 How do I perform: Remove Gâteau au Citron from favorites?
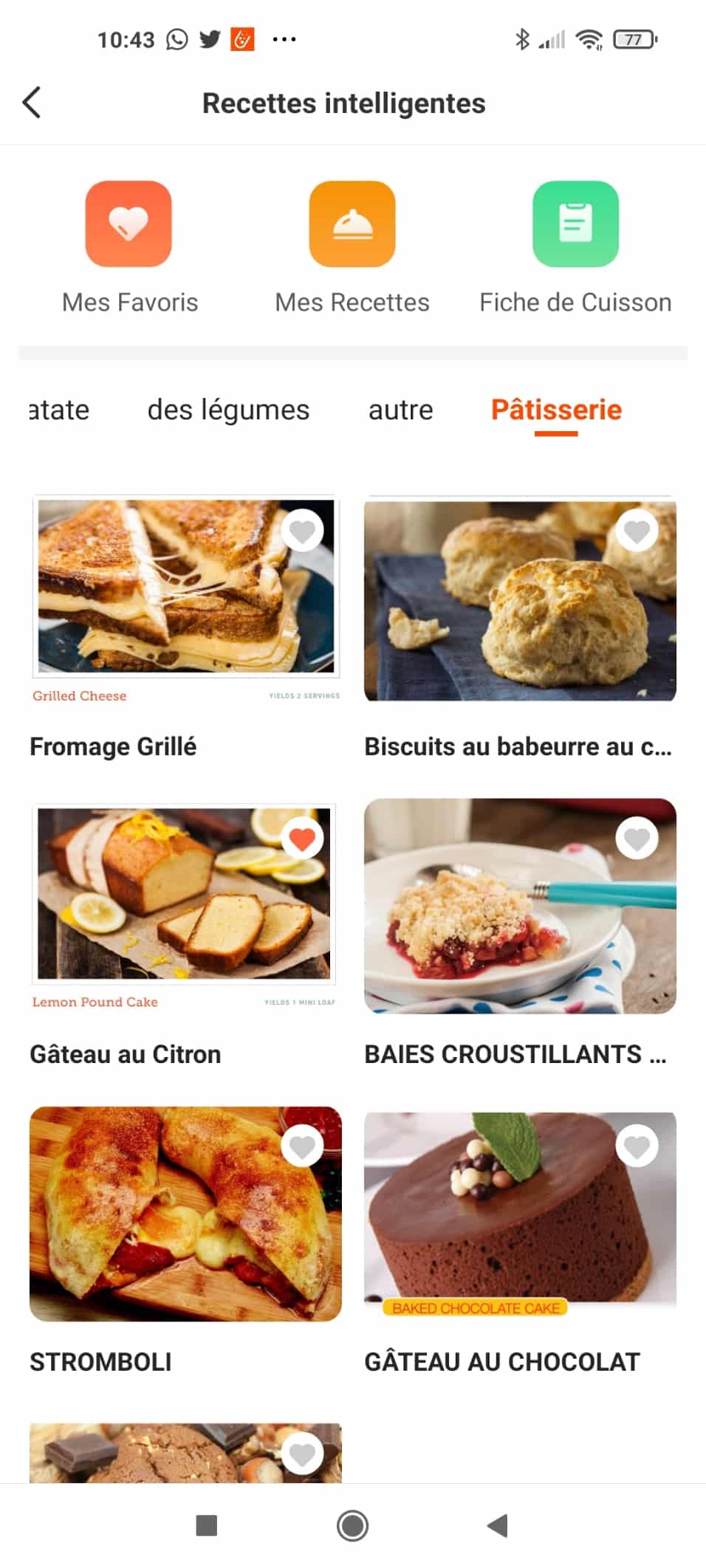pos(302,839)
